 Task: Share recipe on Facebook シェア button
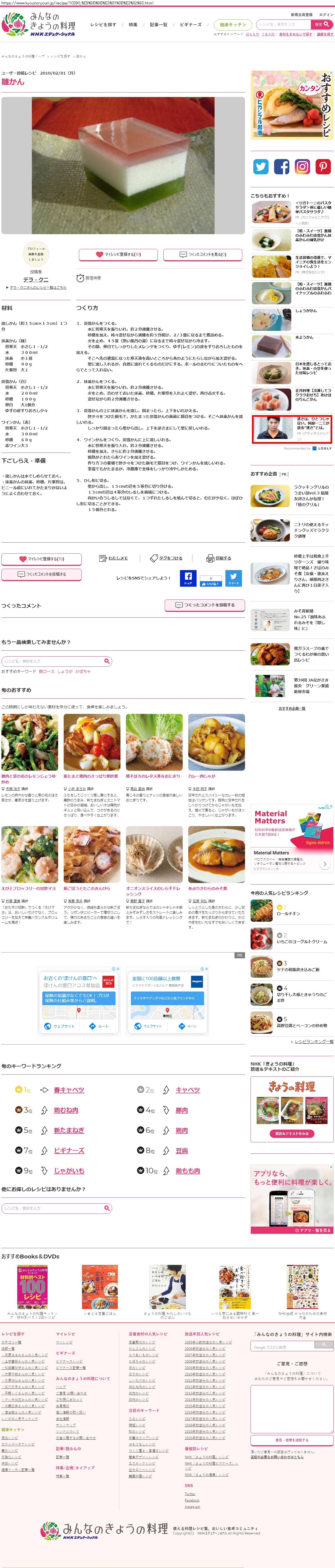coord(188,578)
